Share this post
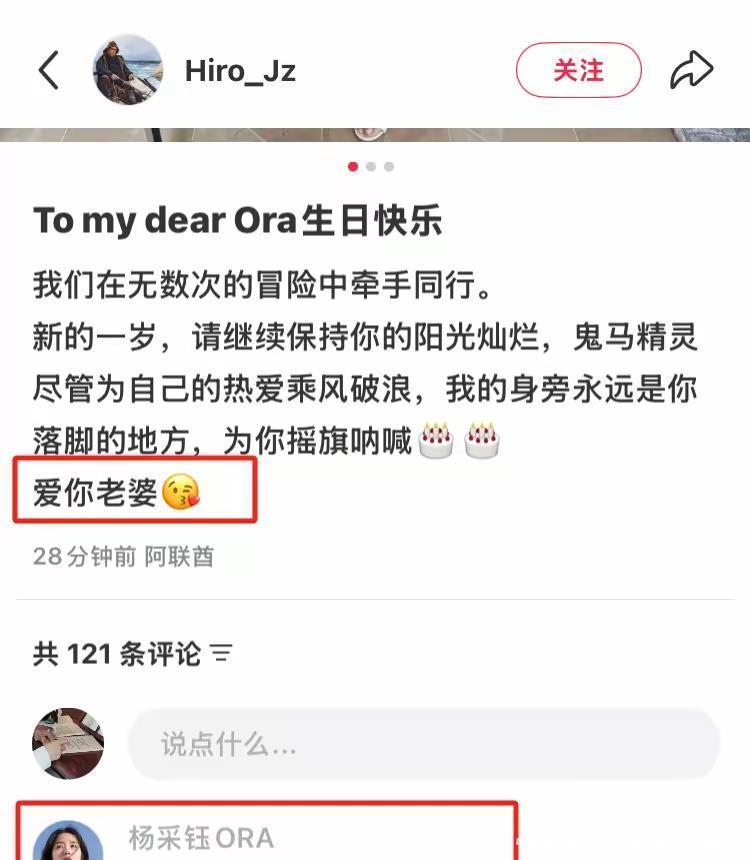The image size is (750, 860). [691, 70]
